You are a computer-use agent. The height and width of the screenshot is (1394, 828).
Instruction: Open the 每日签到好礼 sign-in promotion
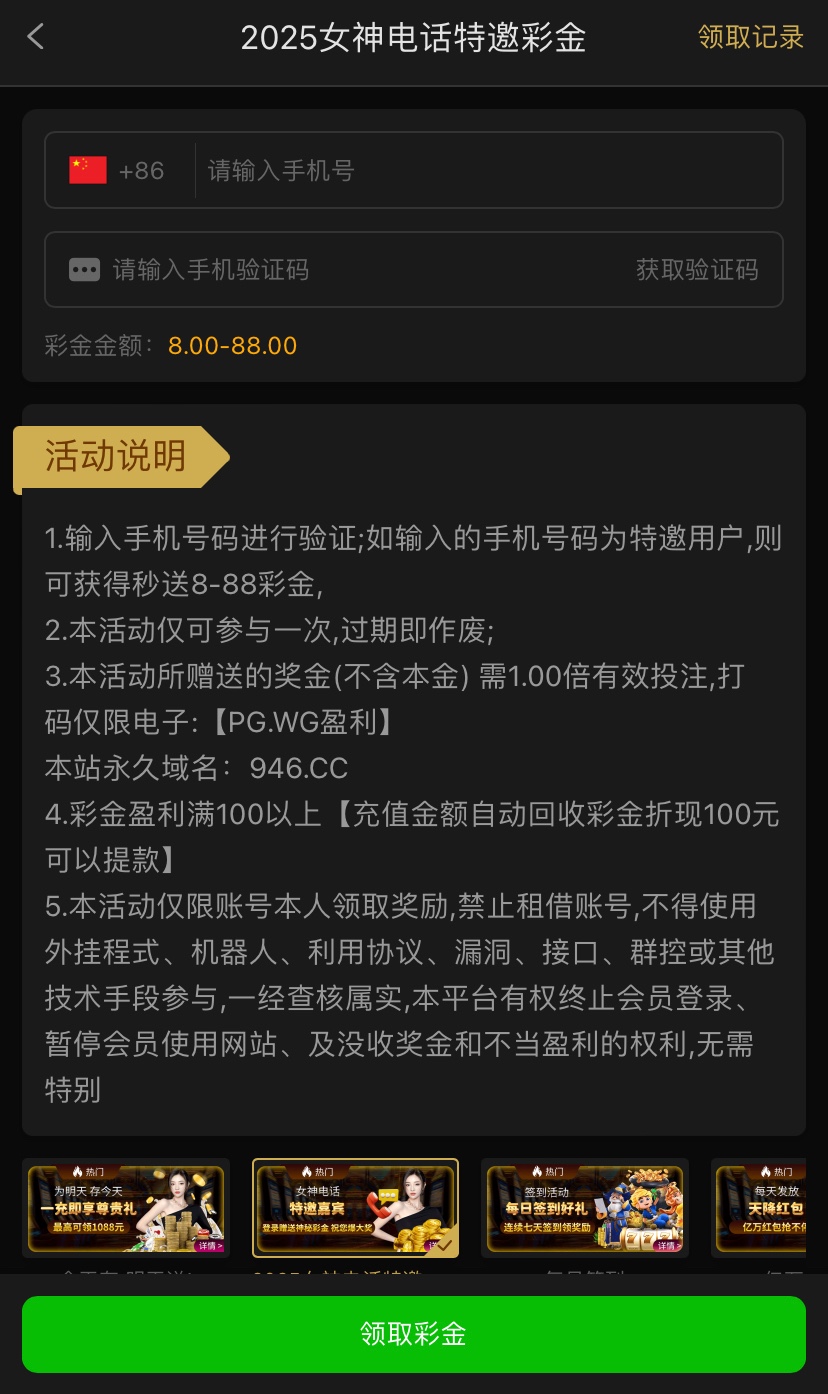[x=585, y=1209]
